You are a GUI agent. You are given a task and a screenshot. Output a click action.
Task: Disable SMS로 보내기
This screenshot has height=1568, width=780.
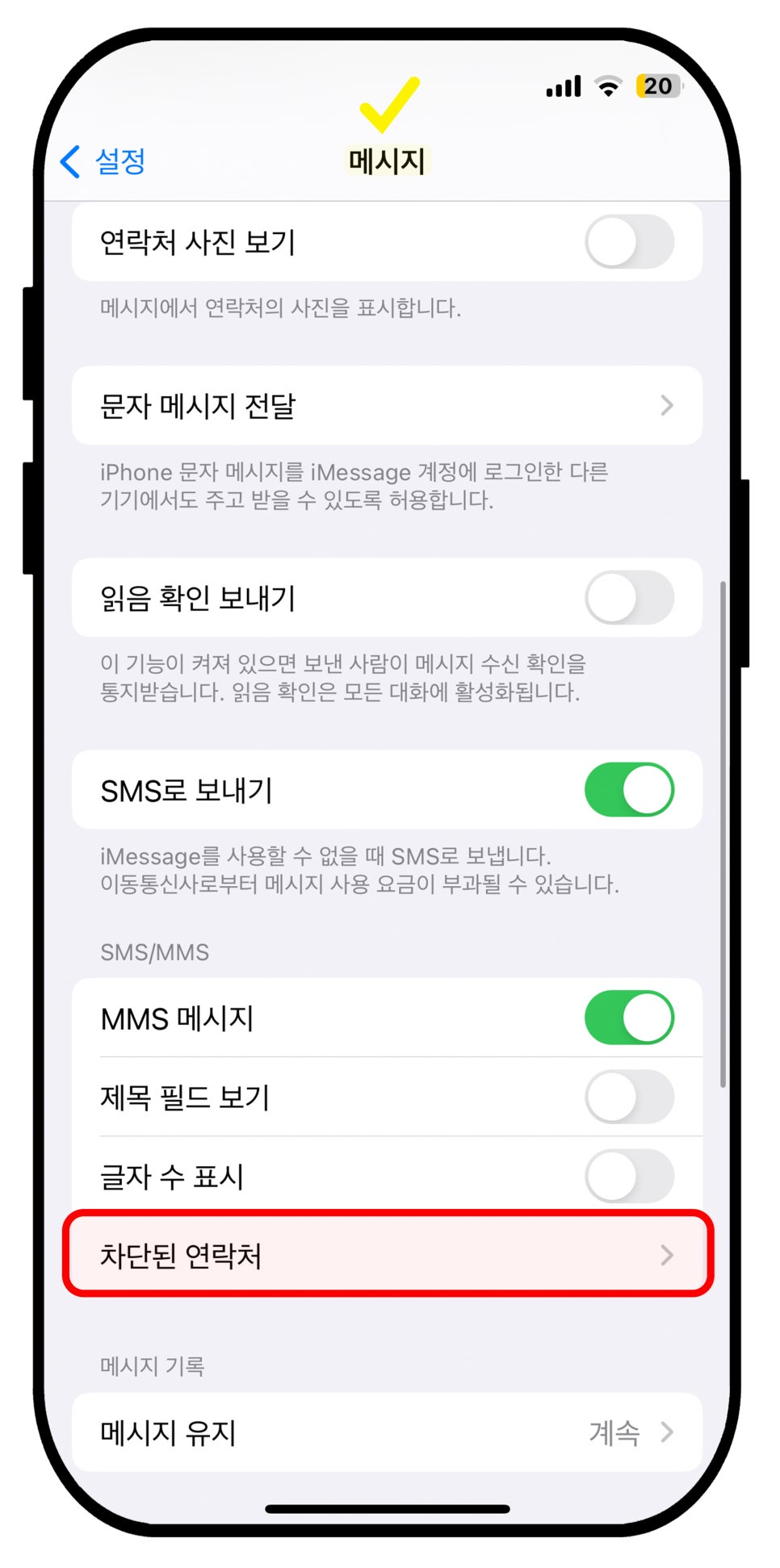(x=629, y=789)
